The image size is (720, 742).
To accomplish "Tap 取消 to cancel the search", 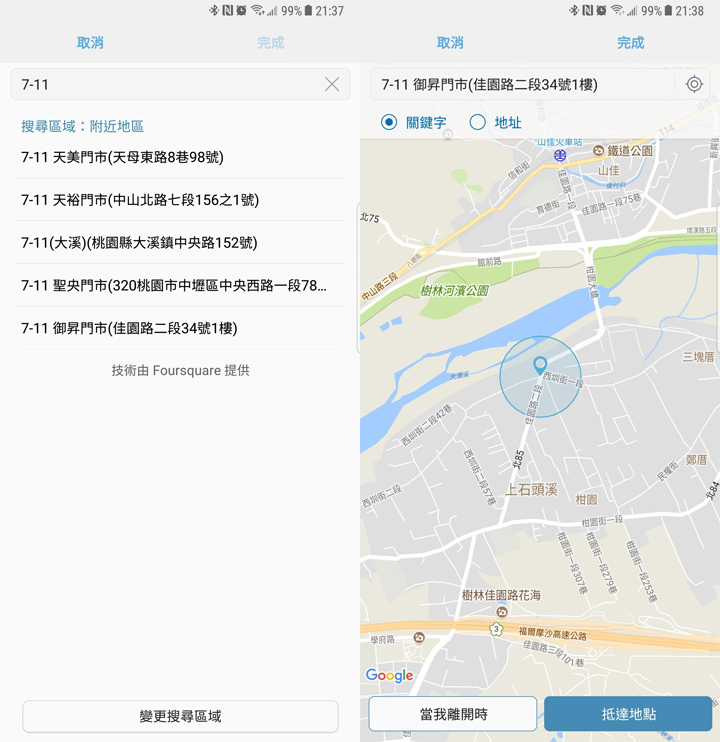I will (88, 41).
